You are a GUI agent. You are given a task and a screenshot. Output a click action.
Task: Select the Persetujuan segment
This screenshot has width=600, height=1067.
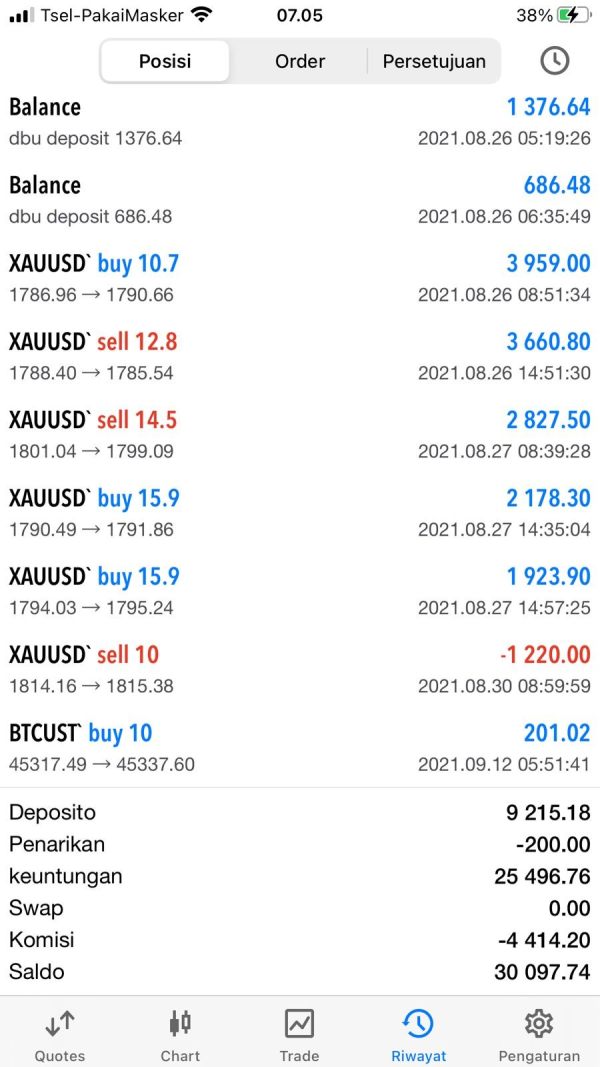[434, 61]
